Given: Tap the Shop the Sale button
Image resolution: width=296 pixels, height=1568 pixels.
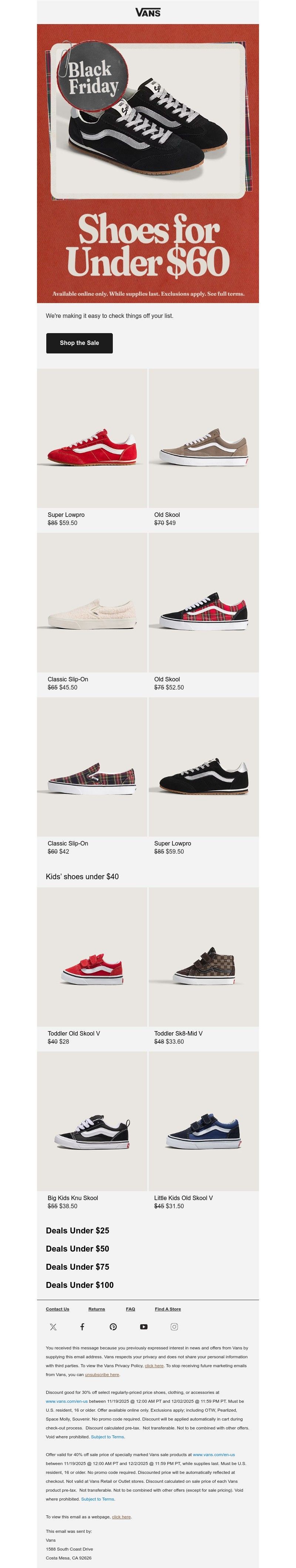Looking at the screenshot, I should [x=79, y=343].
